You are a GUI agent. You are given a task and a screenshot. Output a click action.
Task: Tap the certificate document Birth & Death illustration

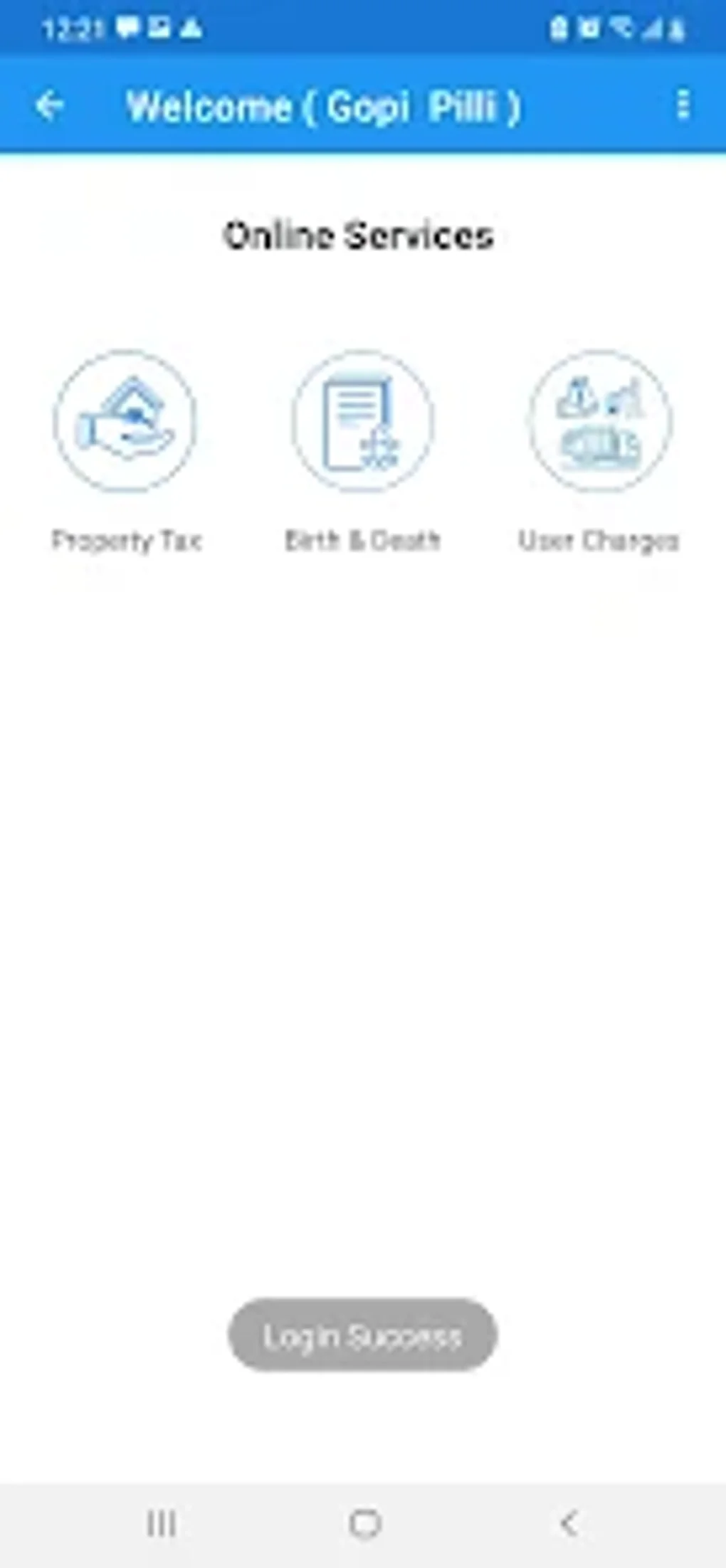point(362,421)
